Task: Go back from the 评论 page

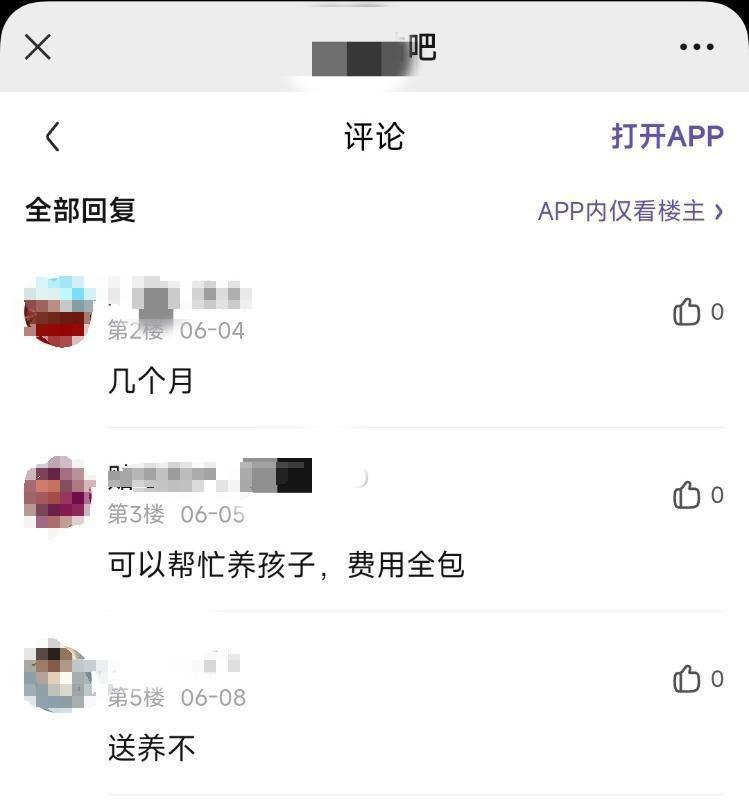Action: tap(53, 137)
